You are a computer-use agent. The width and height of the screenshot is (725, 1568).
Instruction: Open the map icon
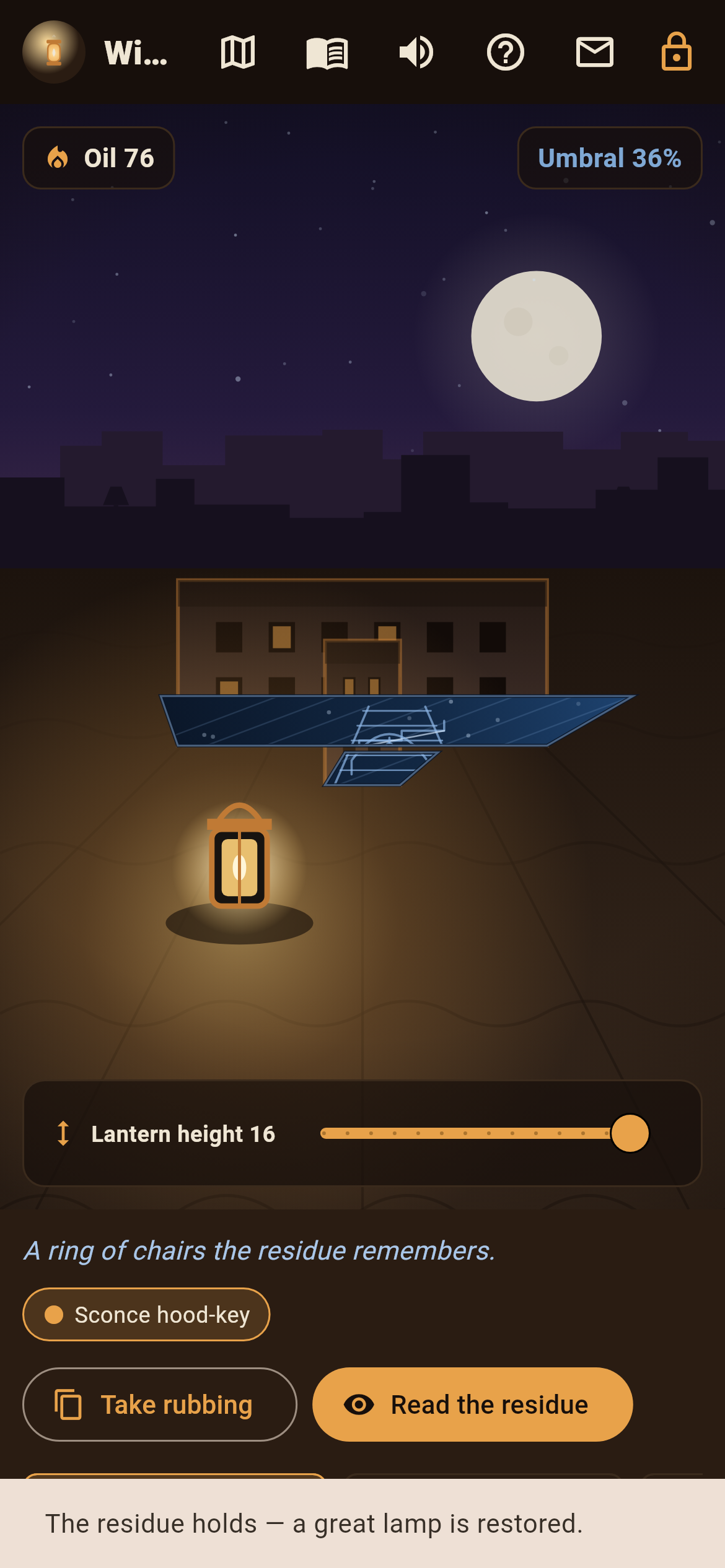[238, 52]
